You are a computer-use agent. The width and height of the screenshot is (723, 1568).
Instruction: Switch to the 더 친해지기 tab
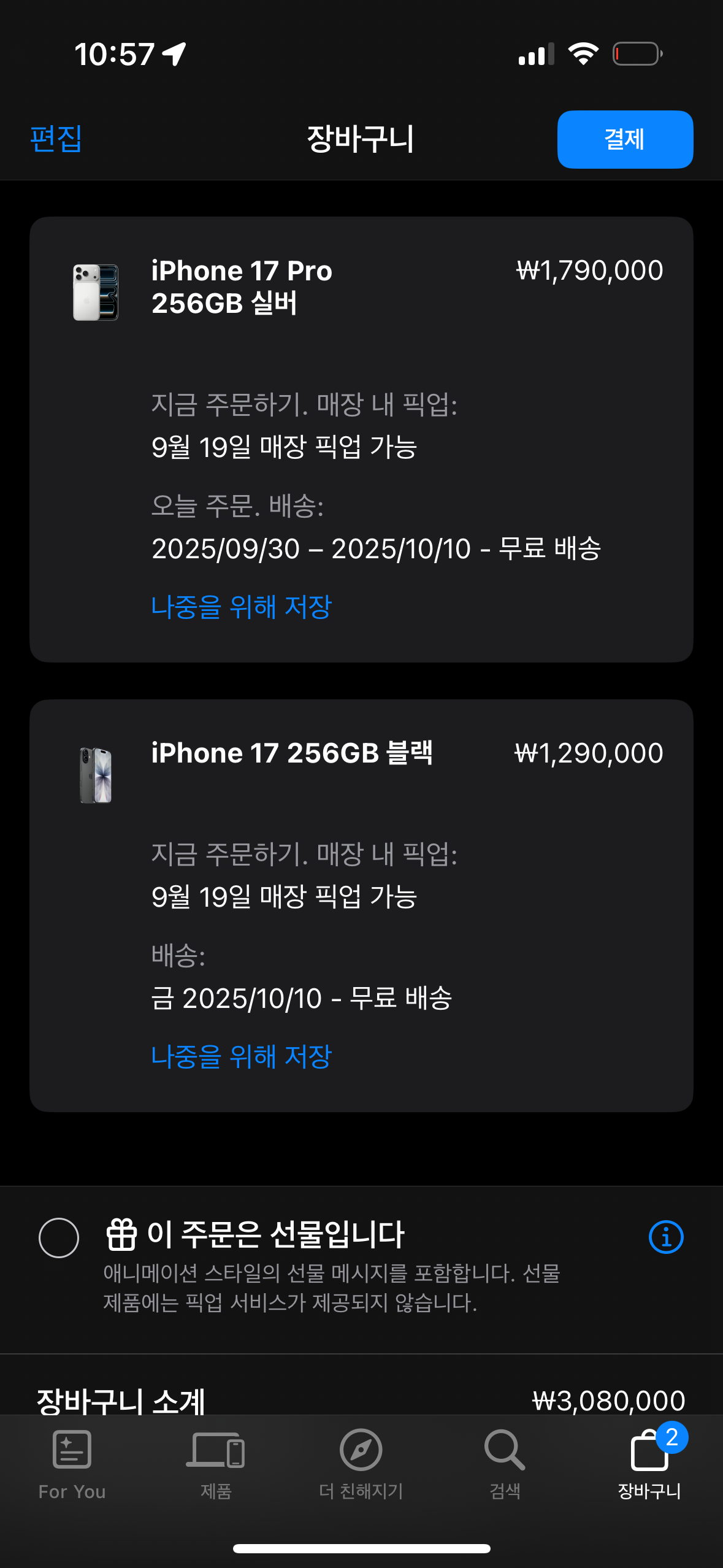coord(361,1464)
